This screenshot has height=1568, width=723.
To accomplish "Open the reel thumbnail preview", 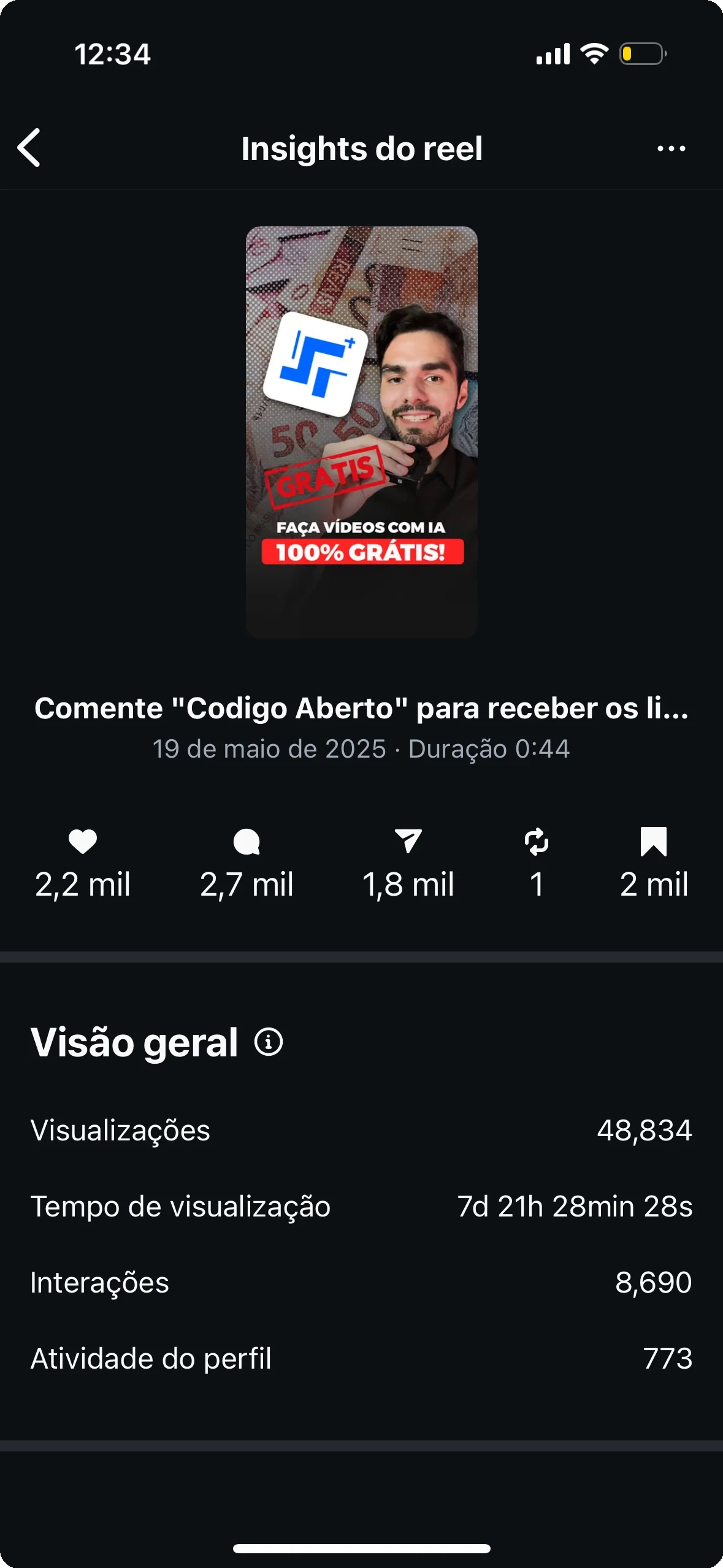I will (x=361, y=432).
